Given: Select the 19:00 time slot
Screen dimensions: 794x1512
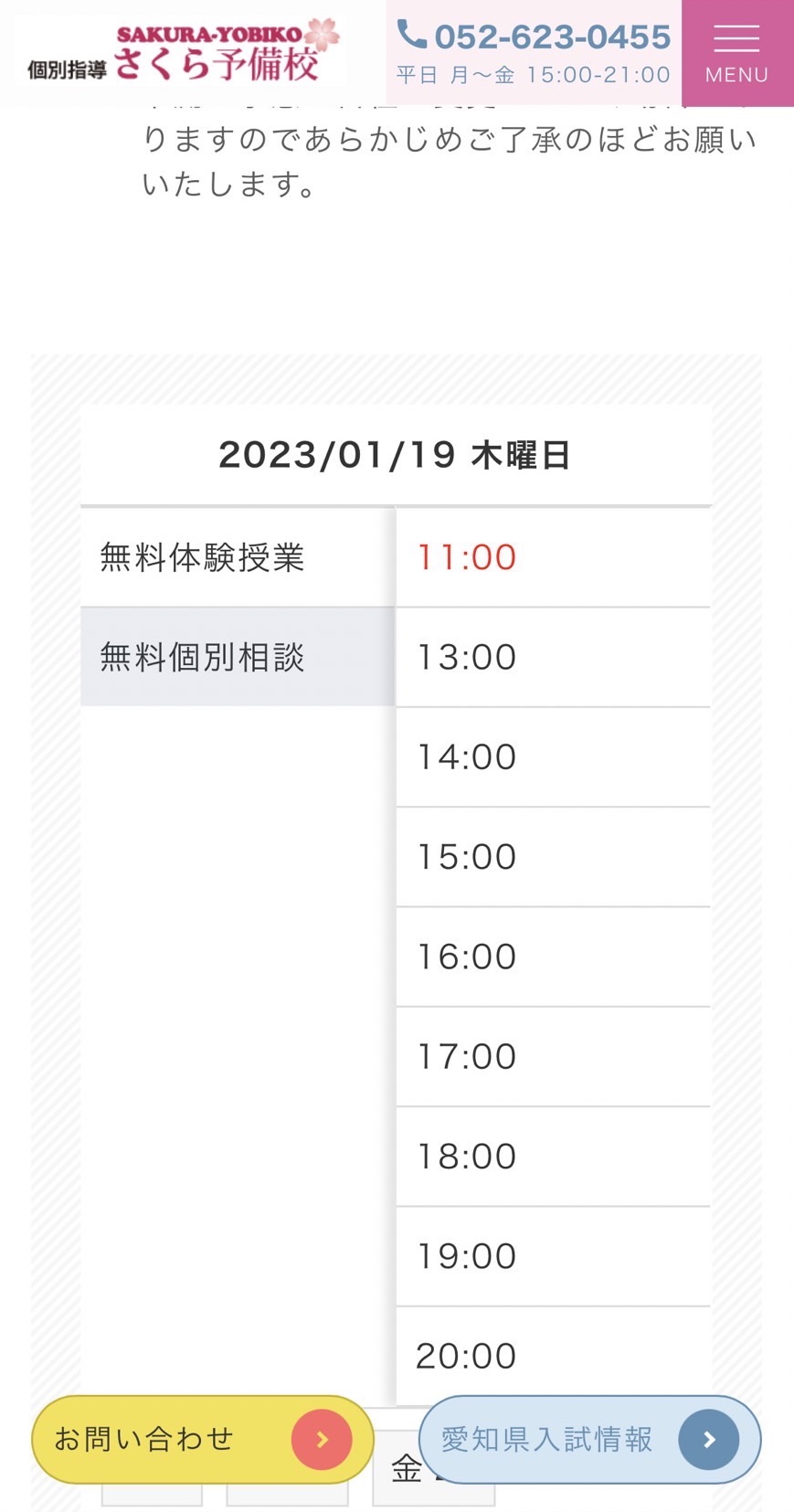Looking at the screenshot, I should [554, 1256].
